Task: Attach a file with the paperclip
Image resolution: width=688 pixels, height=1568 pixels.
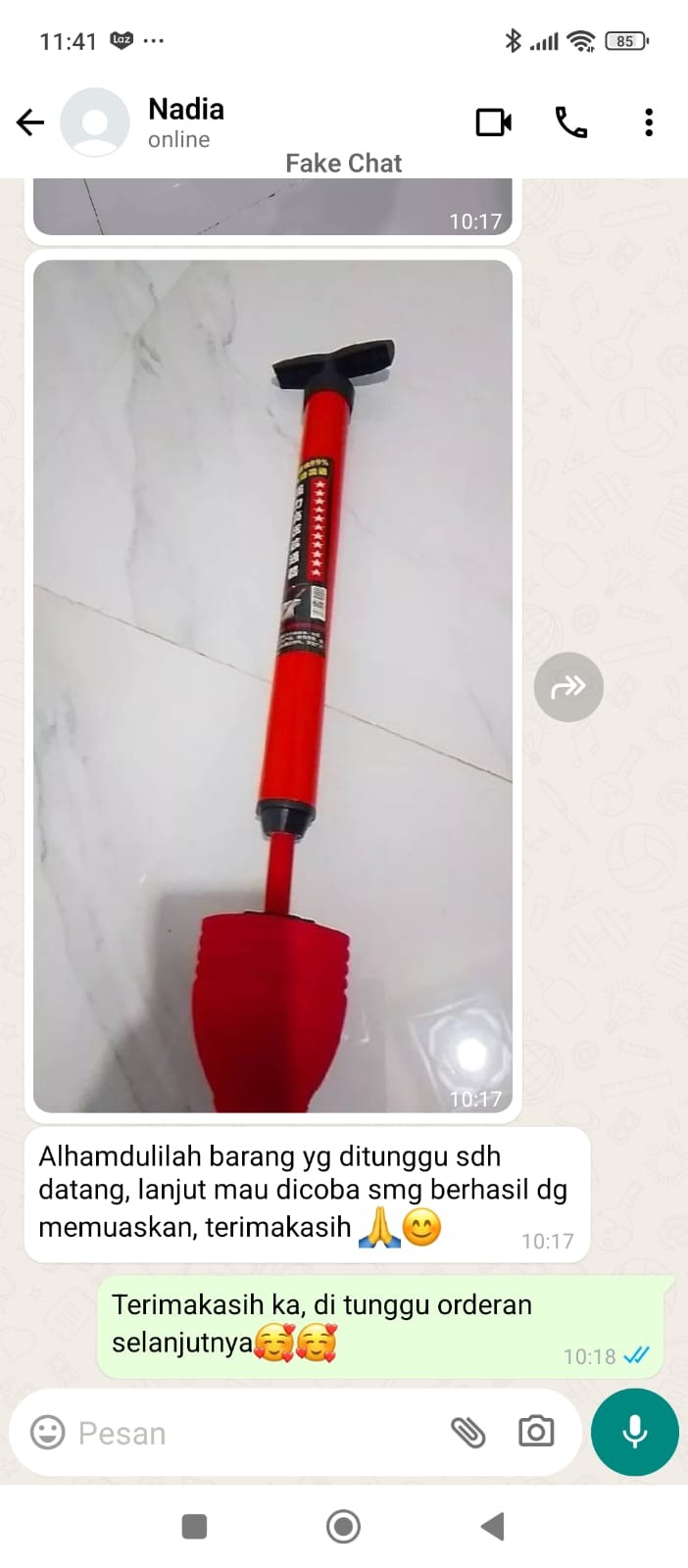Action: [x=467, y=1433]
